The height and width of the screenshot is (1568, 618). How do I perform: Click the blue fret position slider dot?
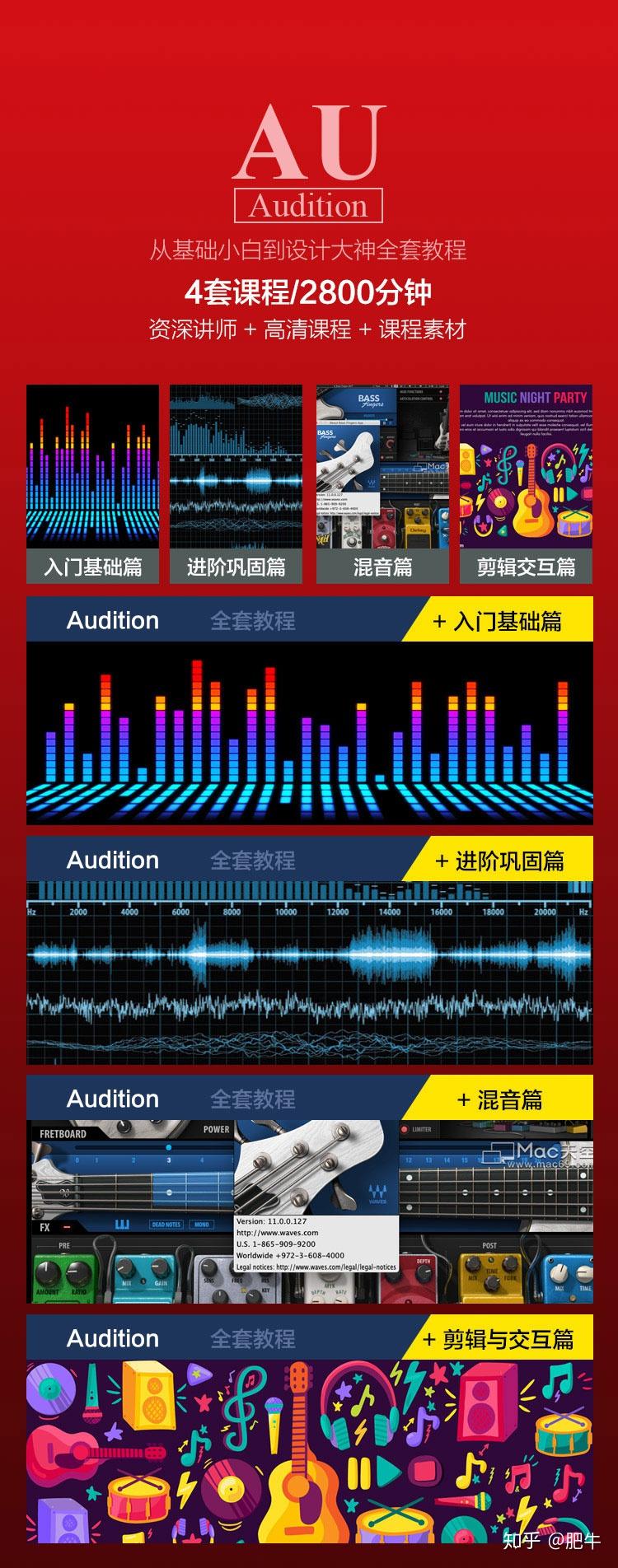coord(168,1148)
